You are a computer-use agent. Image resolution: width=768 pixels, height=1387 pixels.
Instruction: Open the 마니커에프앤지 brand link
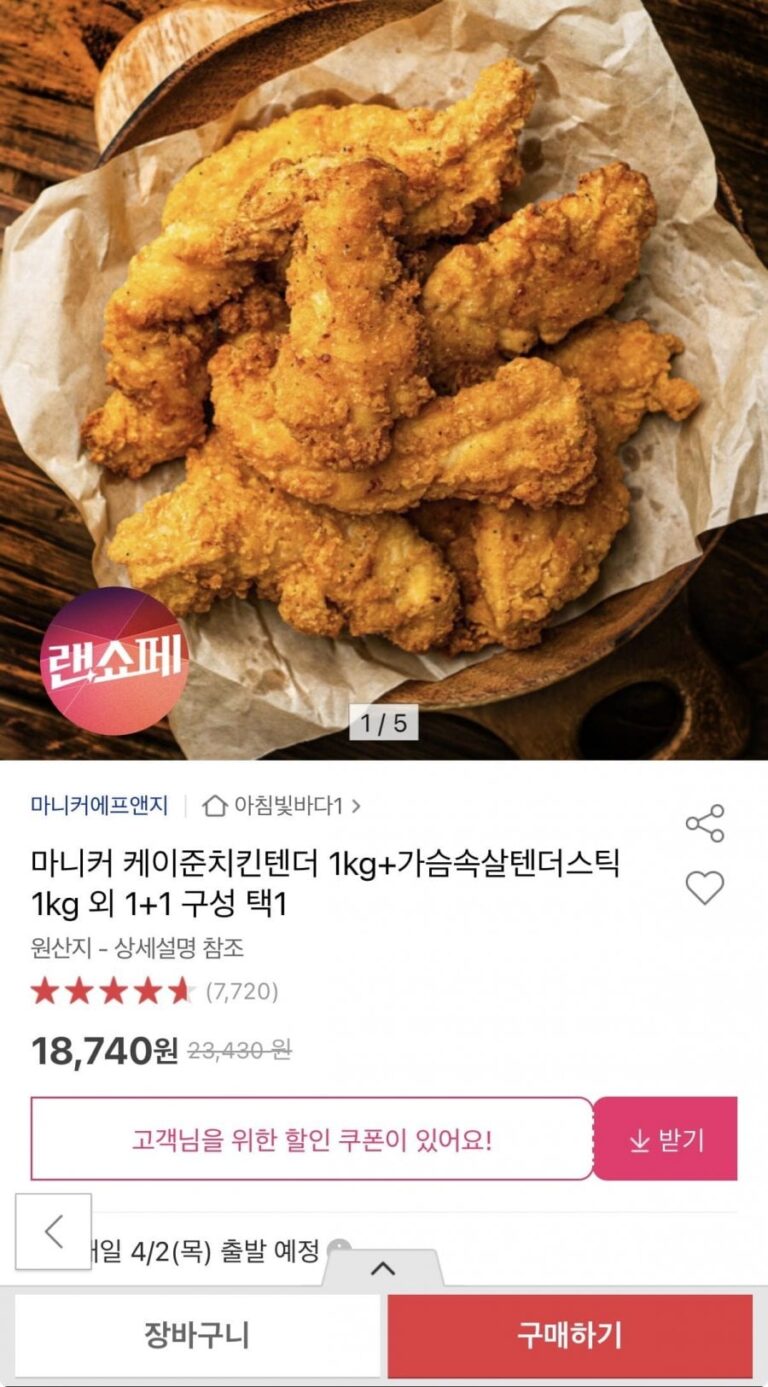[99, 805]
